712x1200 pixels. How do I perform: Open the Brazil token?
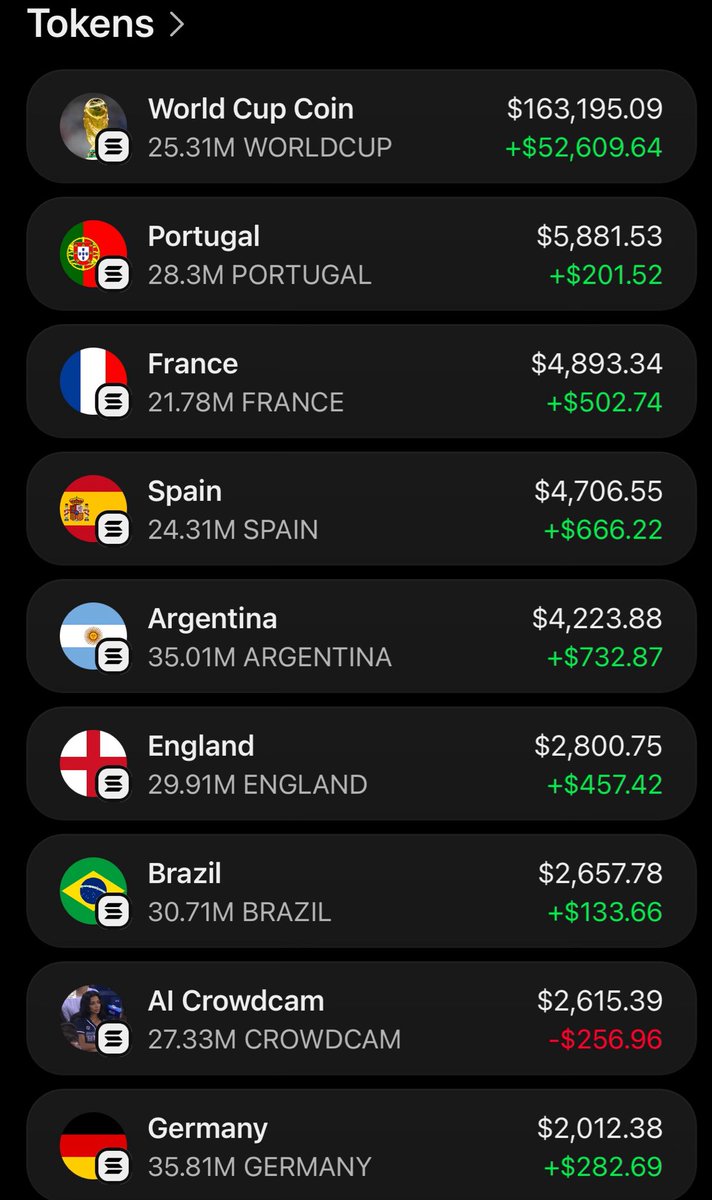[x=361, y=892]
